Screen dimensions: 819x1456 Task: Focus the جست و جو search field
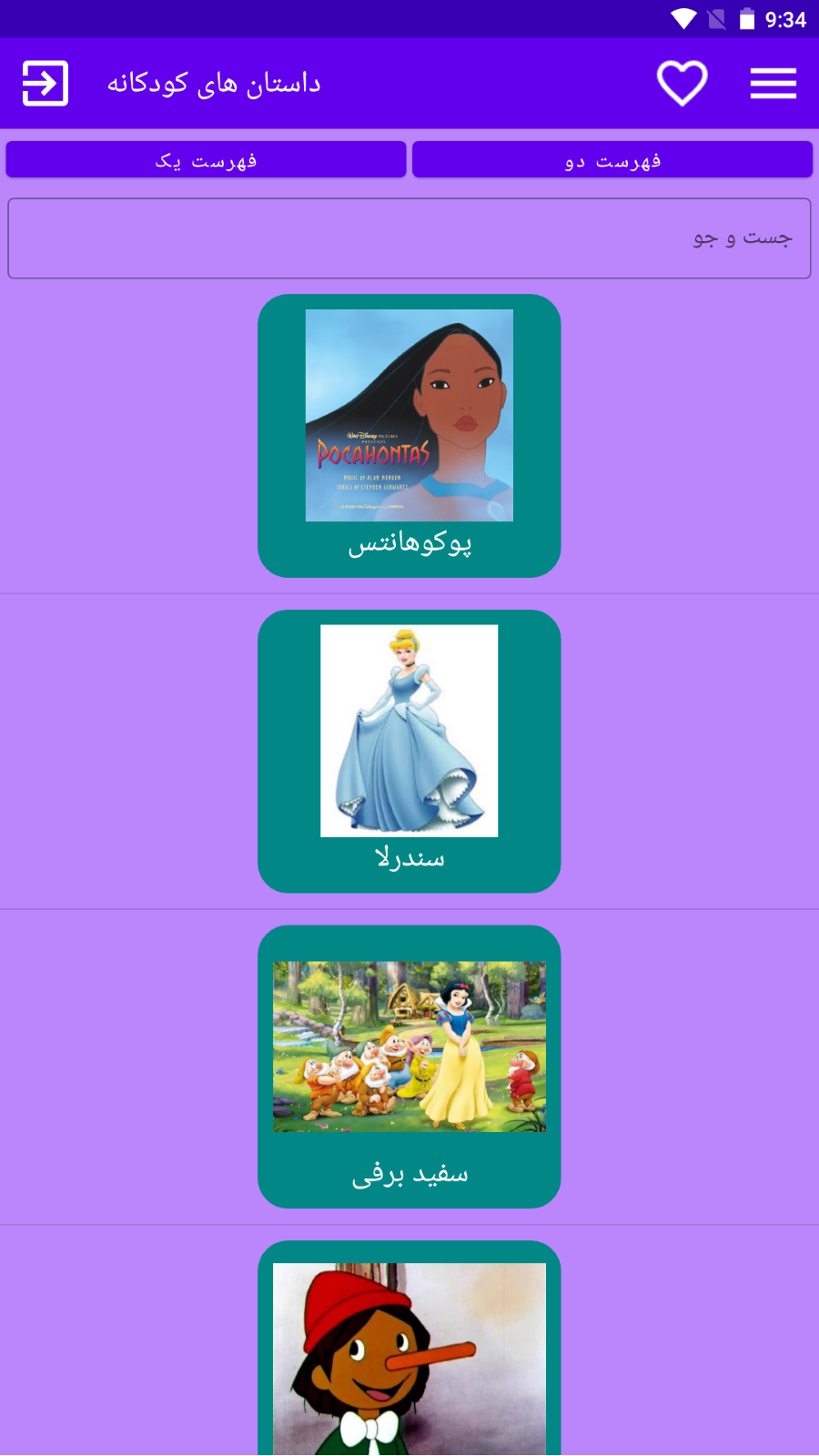(409, 238)
